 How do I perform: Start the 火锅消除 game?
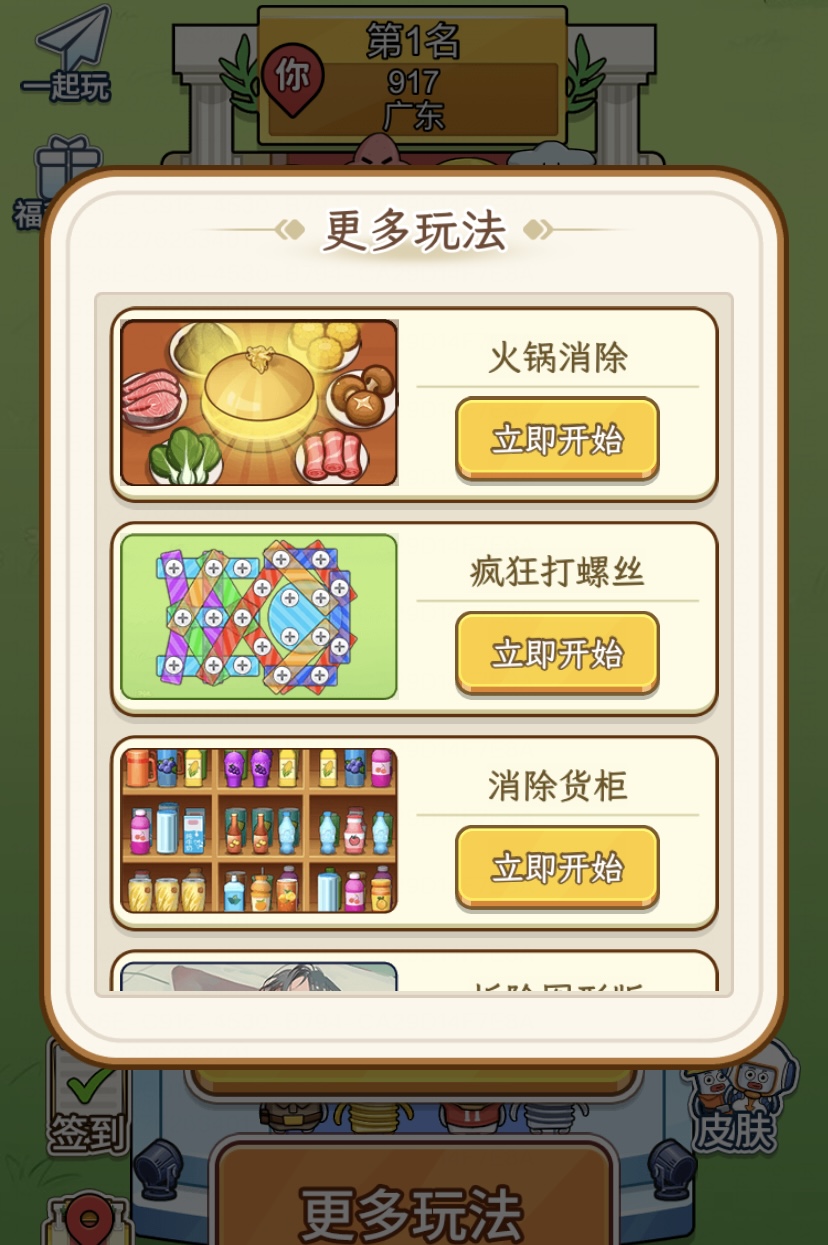point(557,438)
